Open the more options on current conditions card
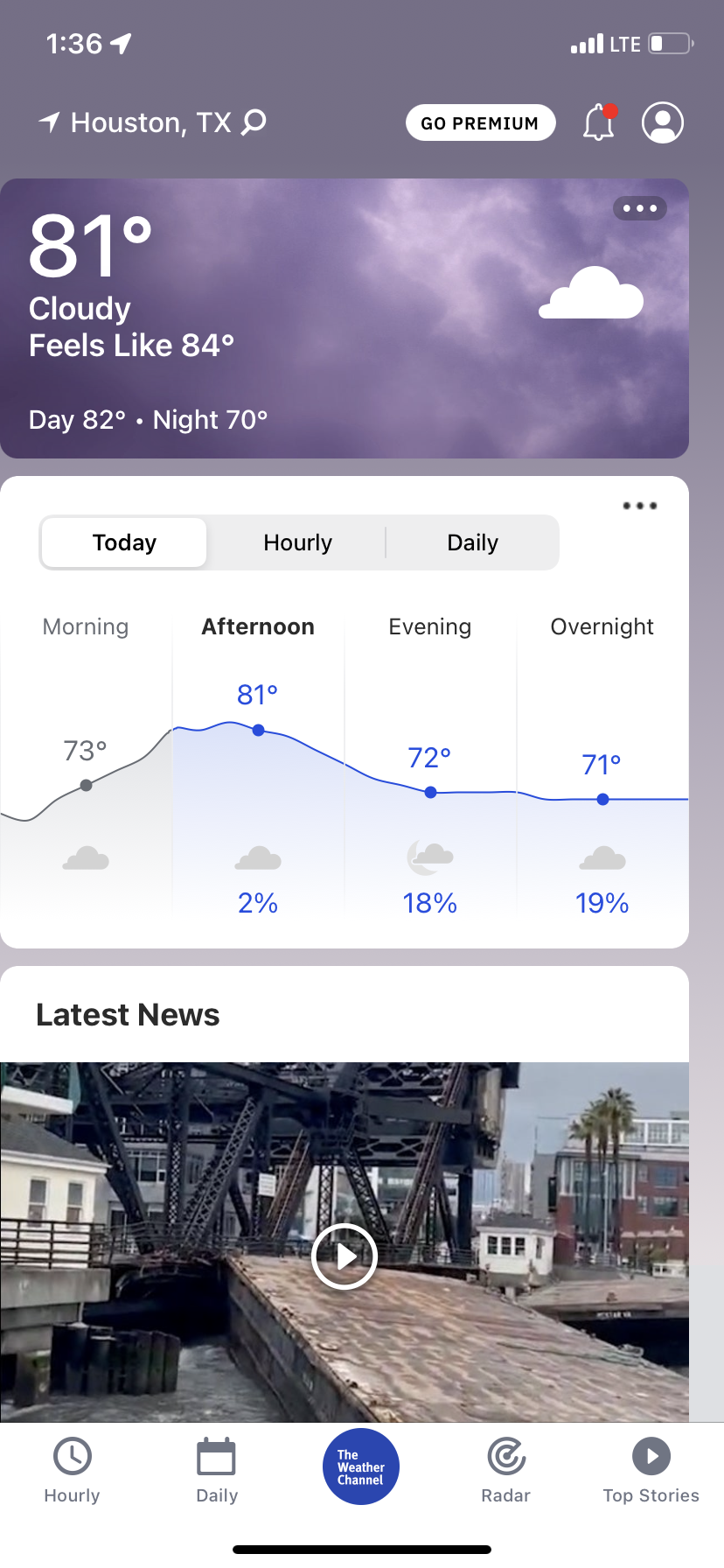Image resolution: width=724 pixels, height=1568 pixels. pyautogui.click(x=640, y=208)
